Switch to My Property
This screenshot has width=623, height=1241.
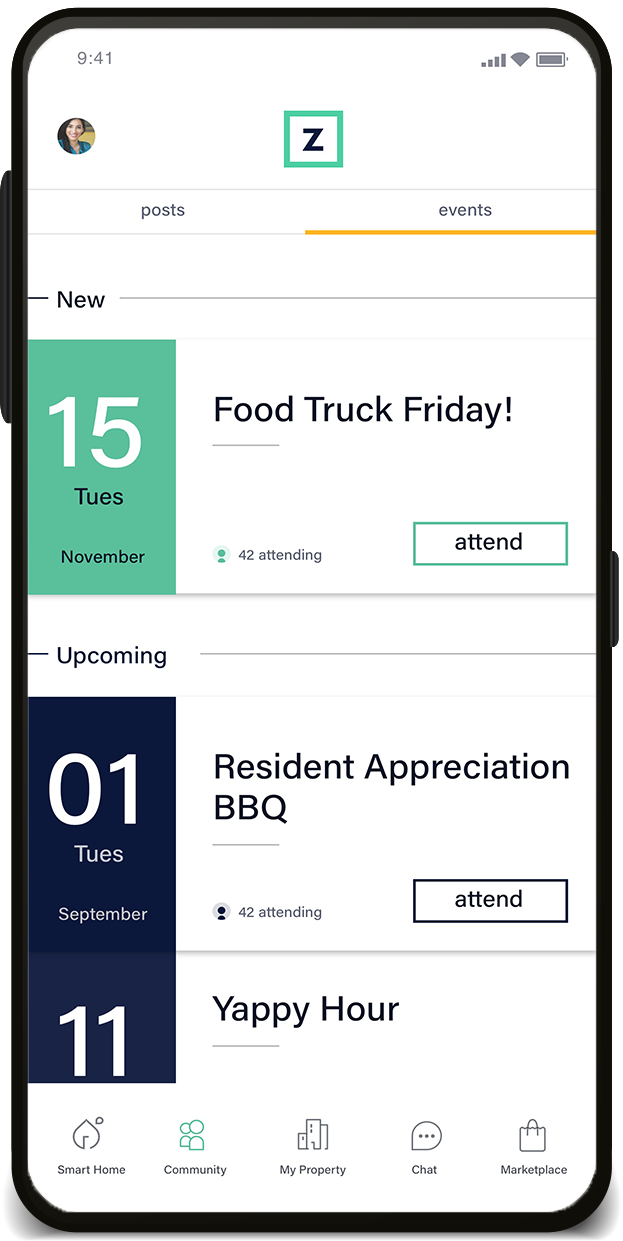[313, 1147]
